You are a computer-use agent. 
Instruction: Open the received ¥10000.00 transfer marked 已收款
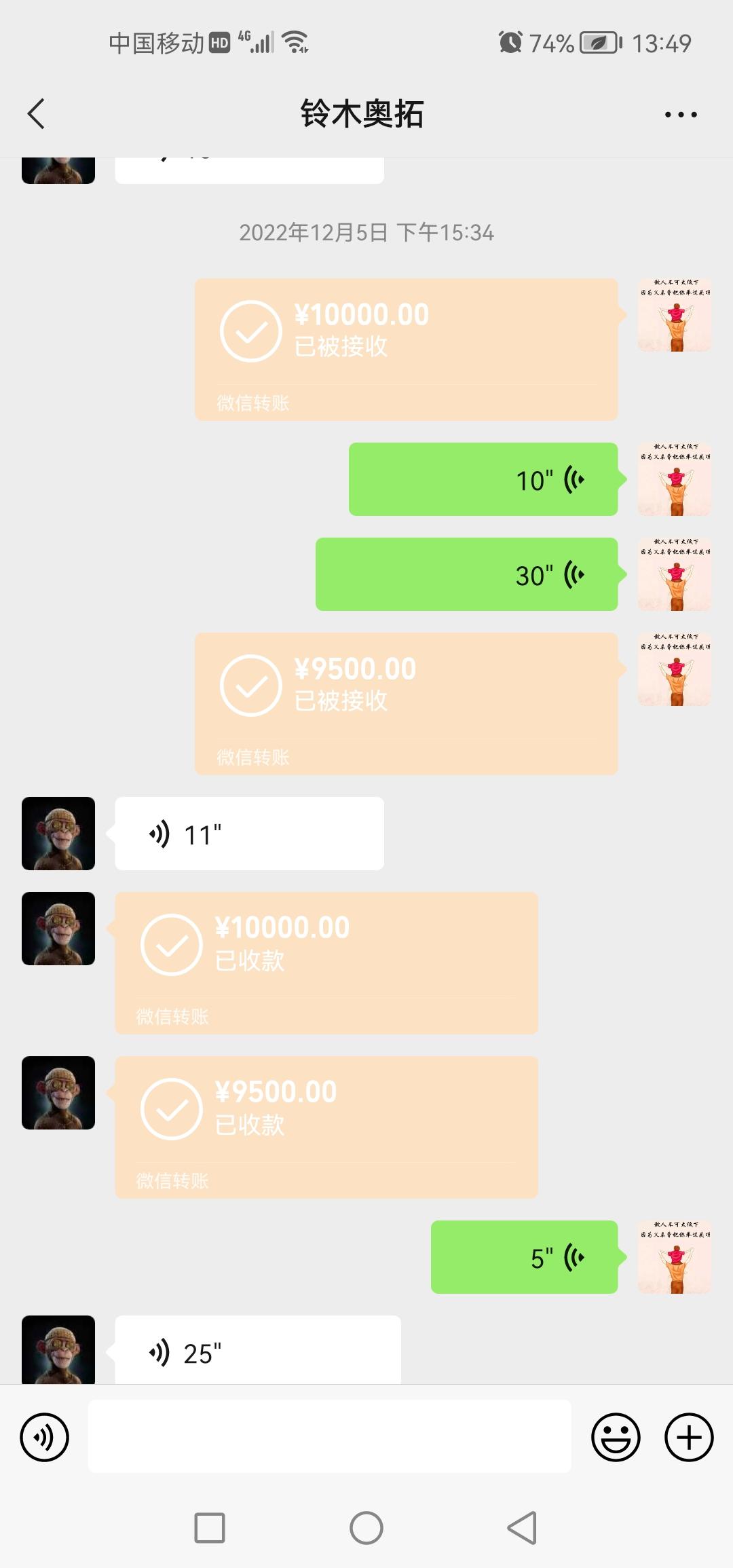point(326,963)
